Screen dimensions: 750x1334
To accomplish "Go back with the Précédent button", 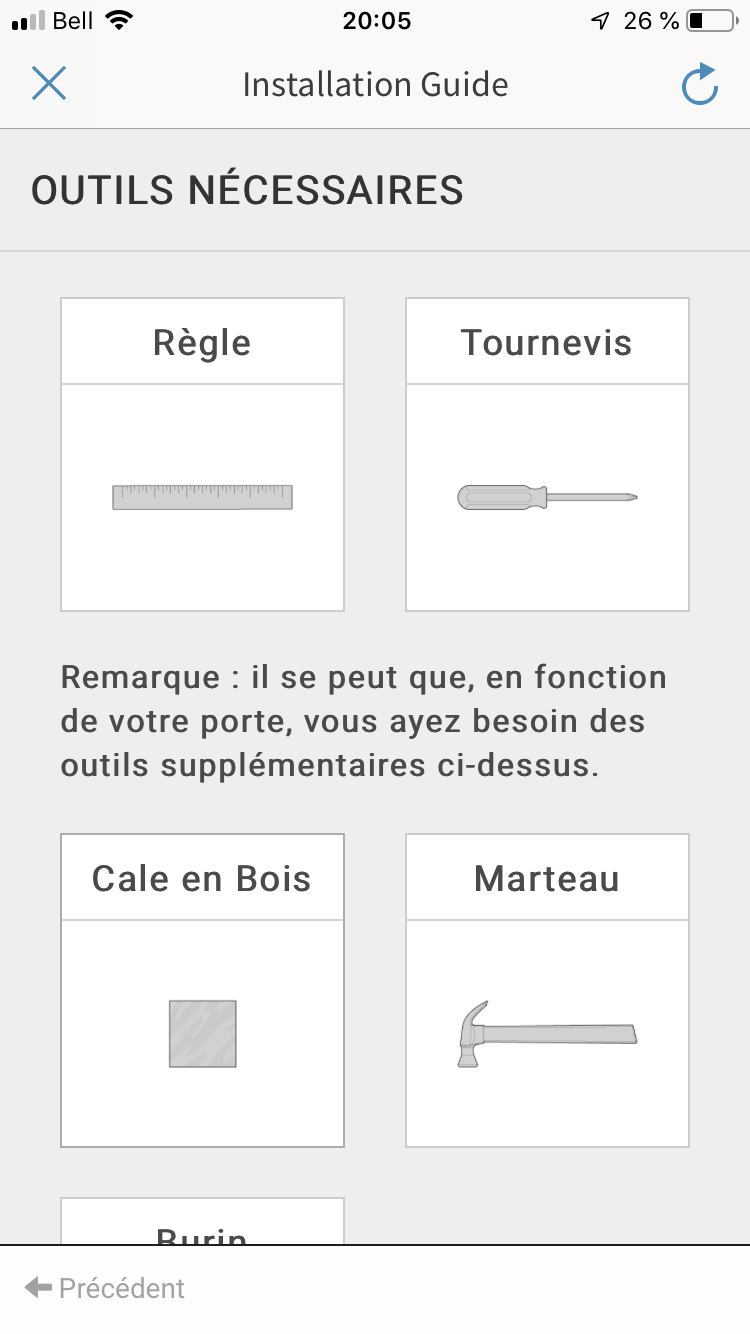I will click(x=106, y=1288).
